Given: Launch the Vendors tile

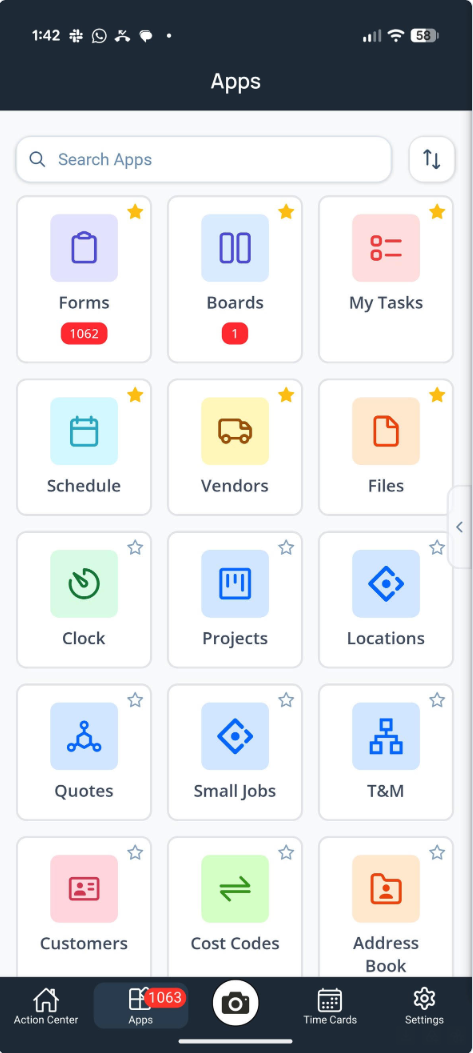Looking at the screenshot, I should coord(235,447).
